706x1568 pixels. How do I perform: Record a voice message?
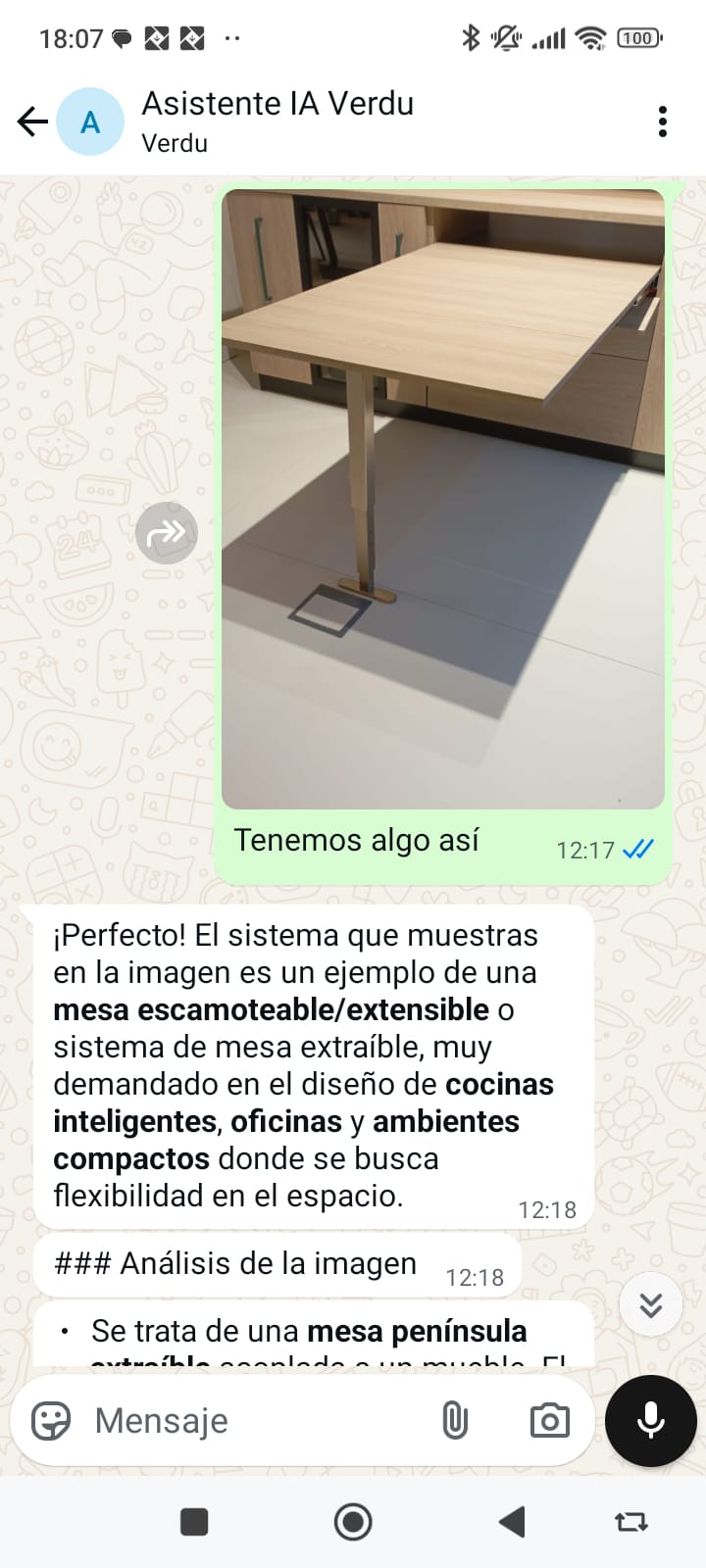pos(651,1420)
